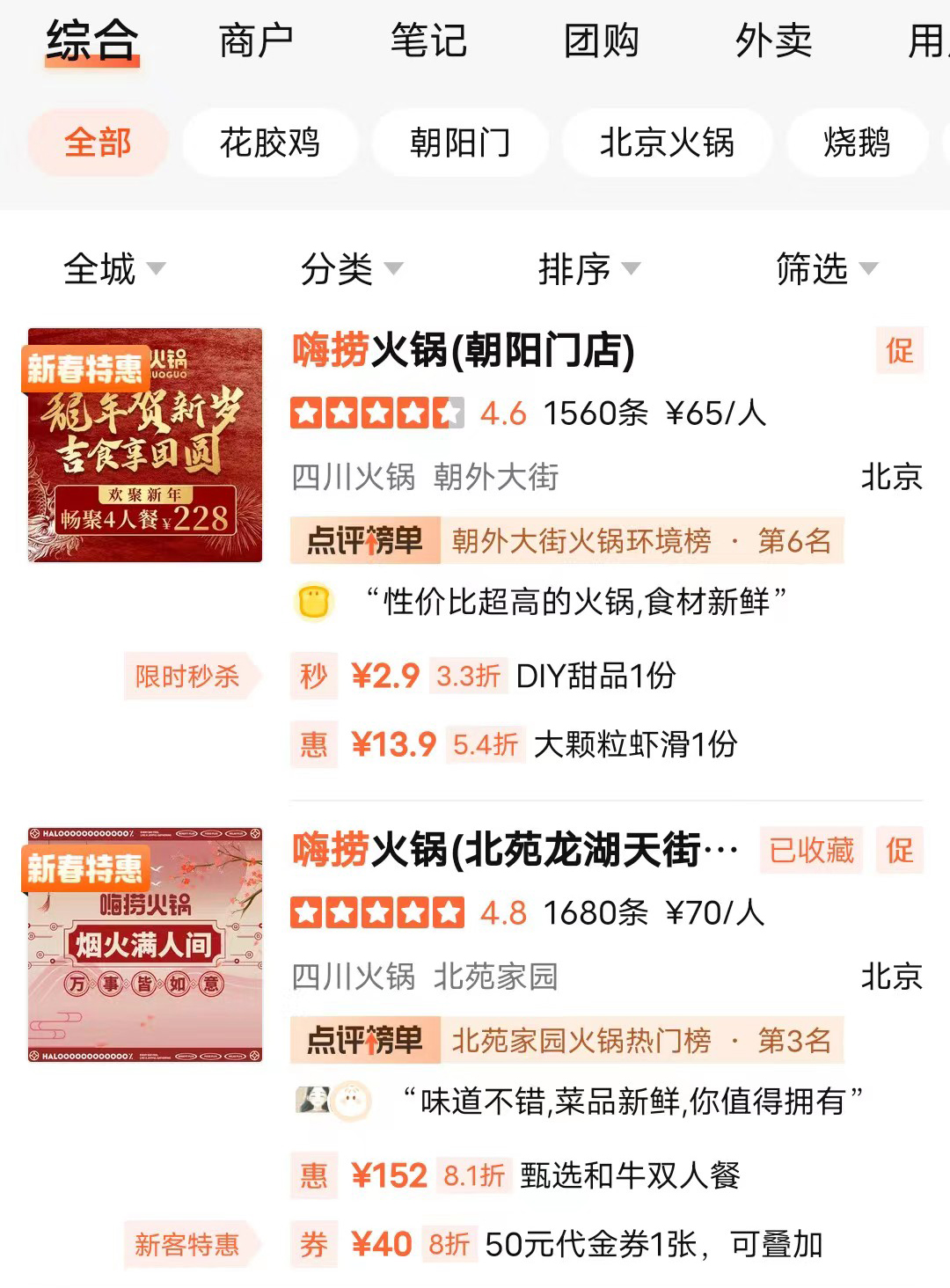
Task: Select the 综合 tab
Action: coord(92,40)
